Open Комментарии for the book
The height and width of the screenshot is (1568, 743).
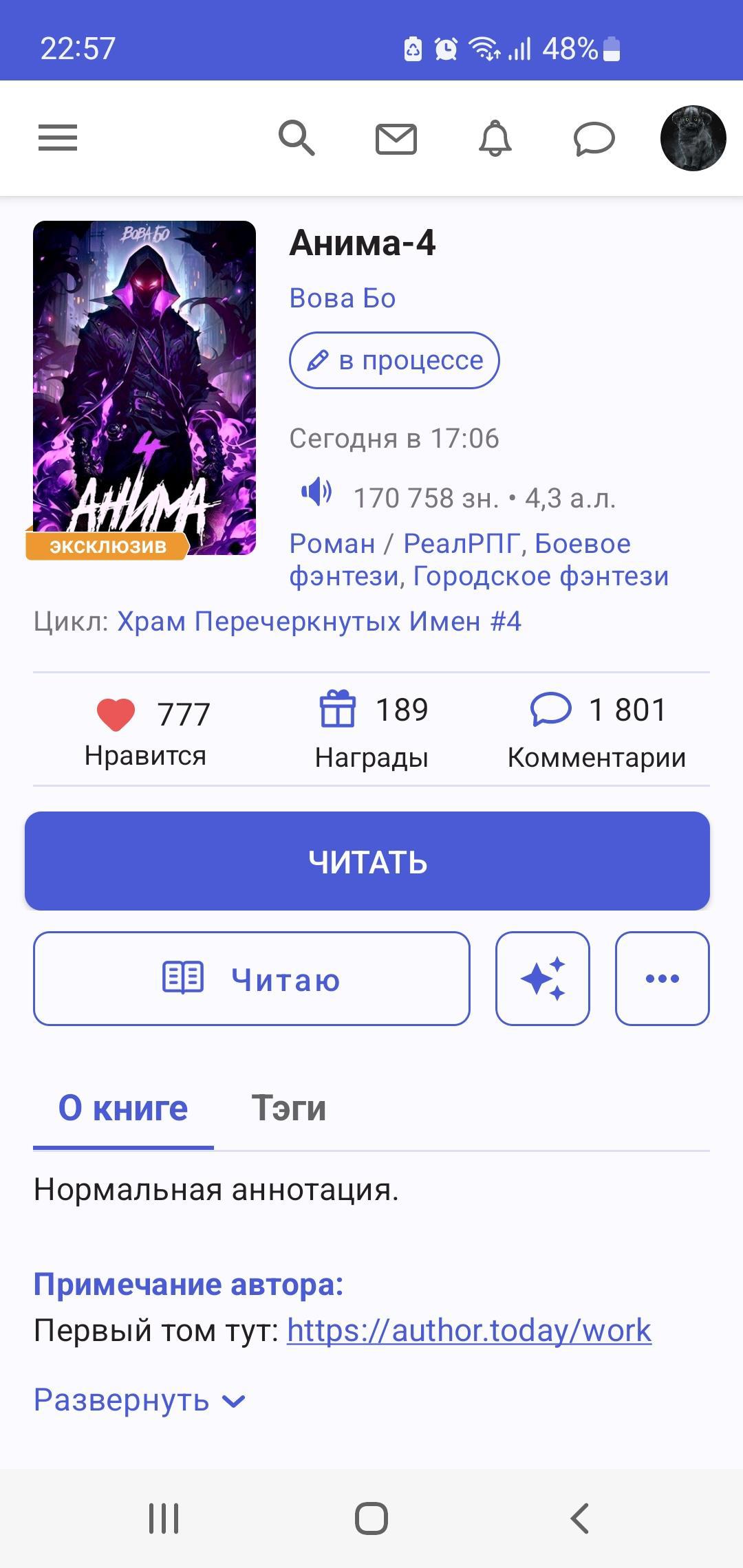597,731
